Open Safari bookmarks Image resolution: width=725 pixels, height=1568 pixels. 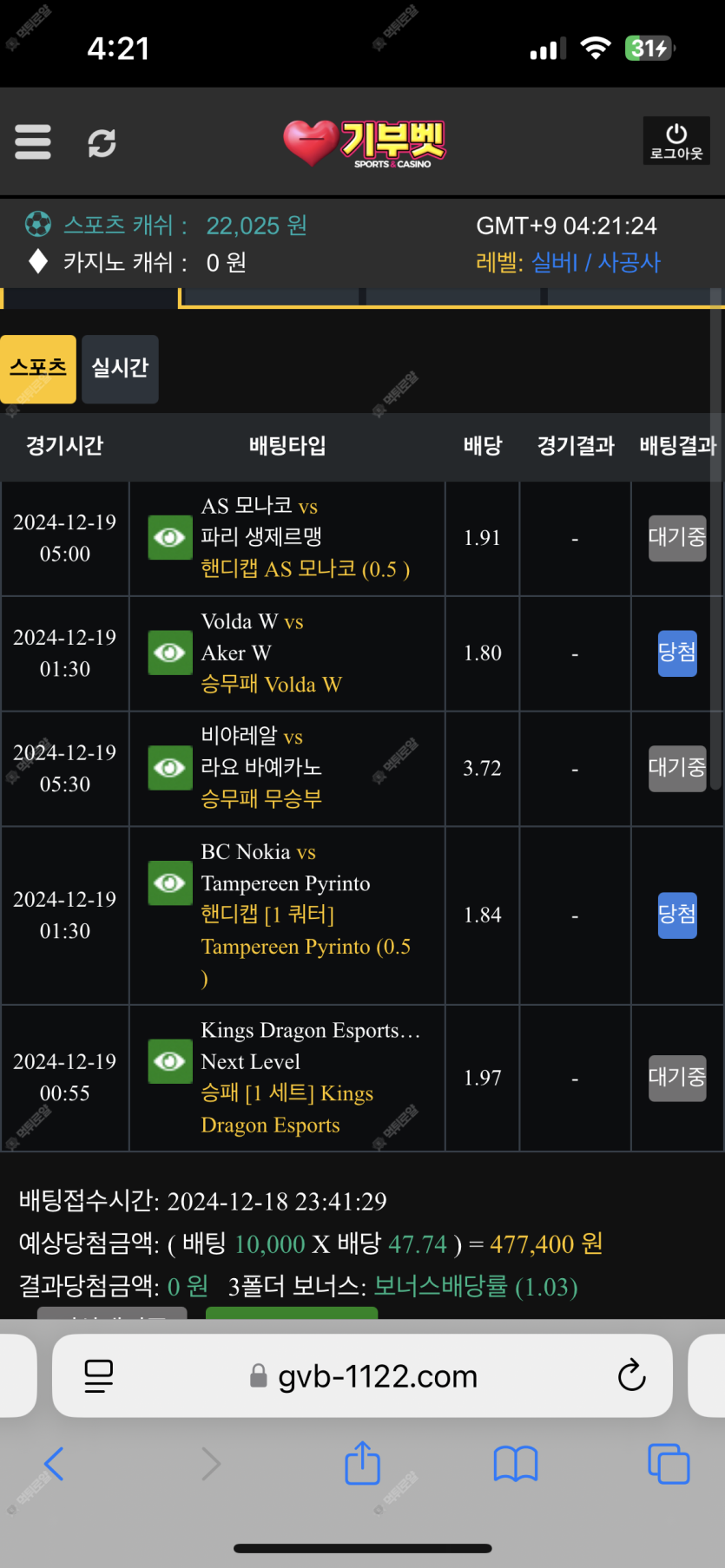(x=516, y=1464)
